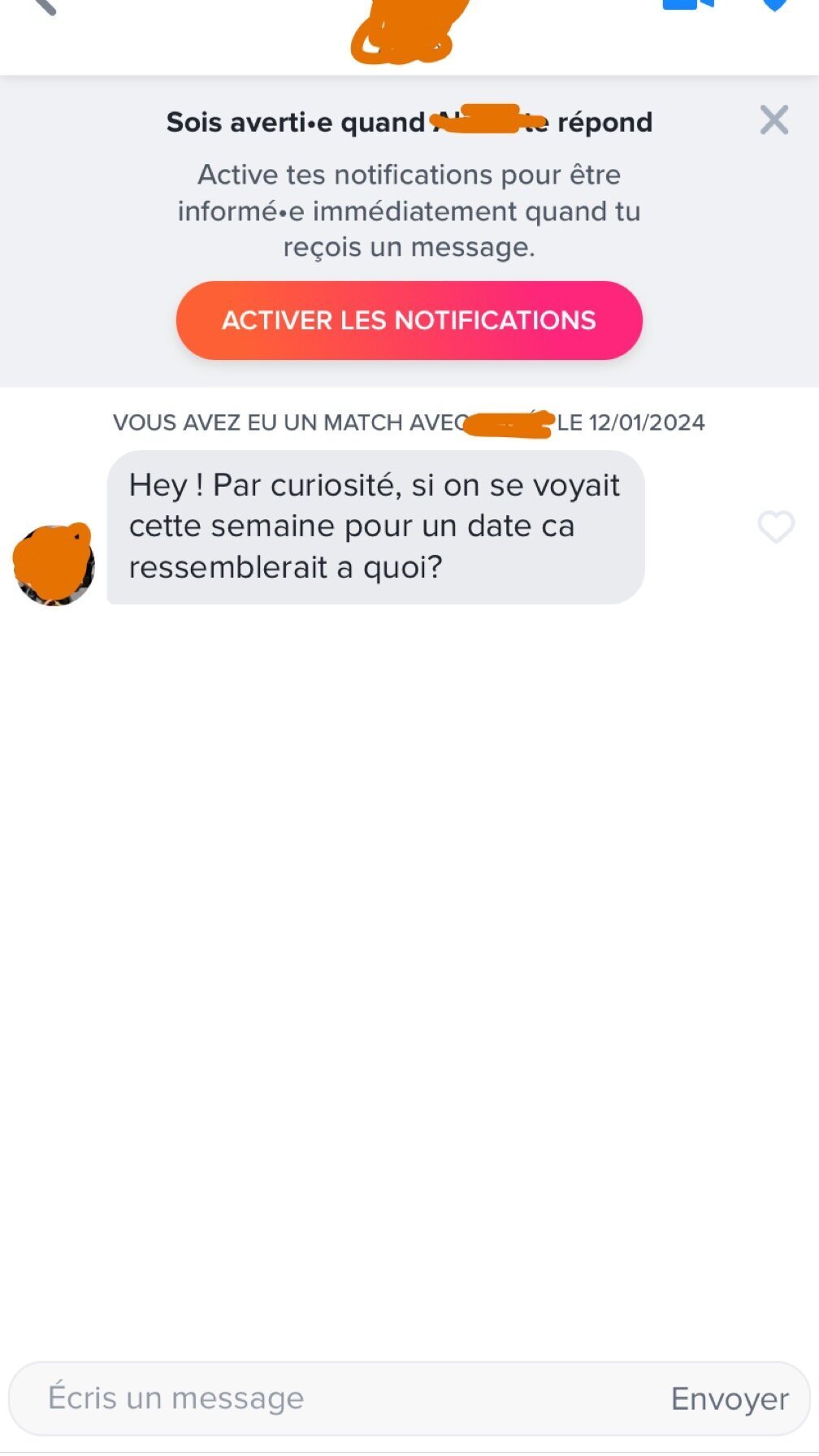Viewport: 819px width, 1456px height.
Task: Tap ACTIVER LES NOTIFICATIONS button
Action: click(409, 320)
